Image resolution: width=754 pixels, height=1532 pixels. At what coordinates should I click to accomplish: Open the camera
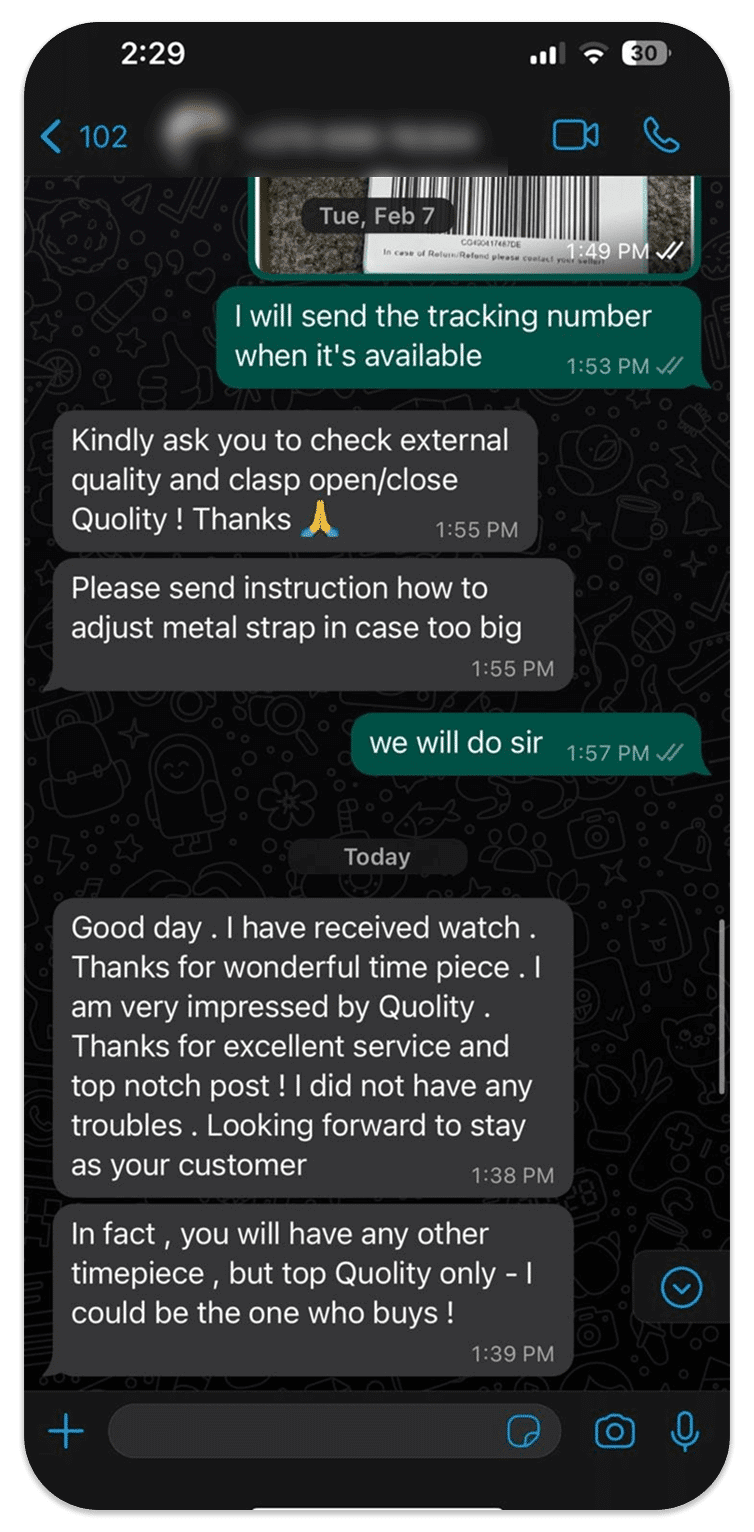tap(614, 1432)
